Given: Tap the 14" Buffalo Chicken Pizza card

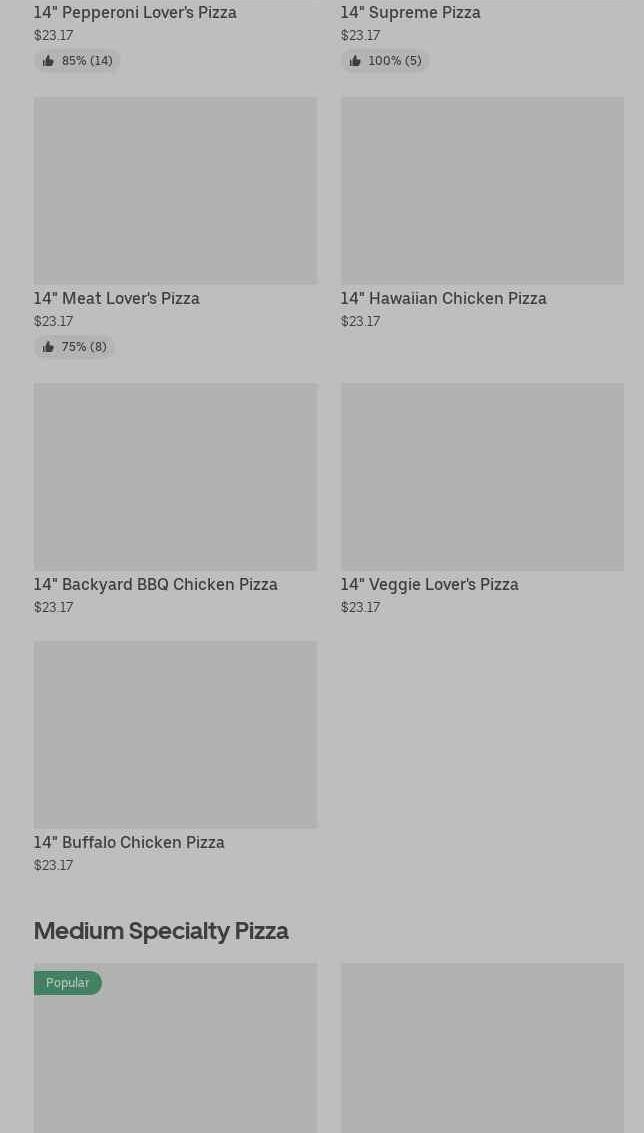Looking at the screenshot, I should click(x=175, y=758).
